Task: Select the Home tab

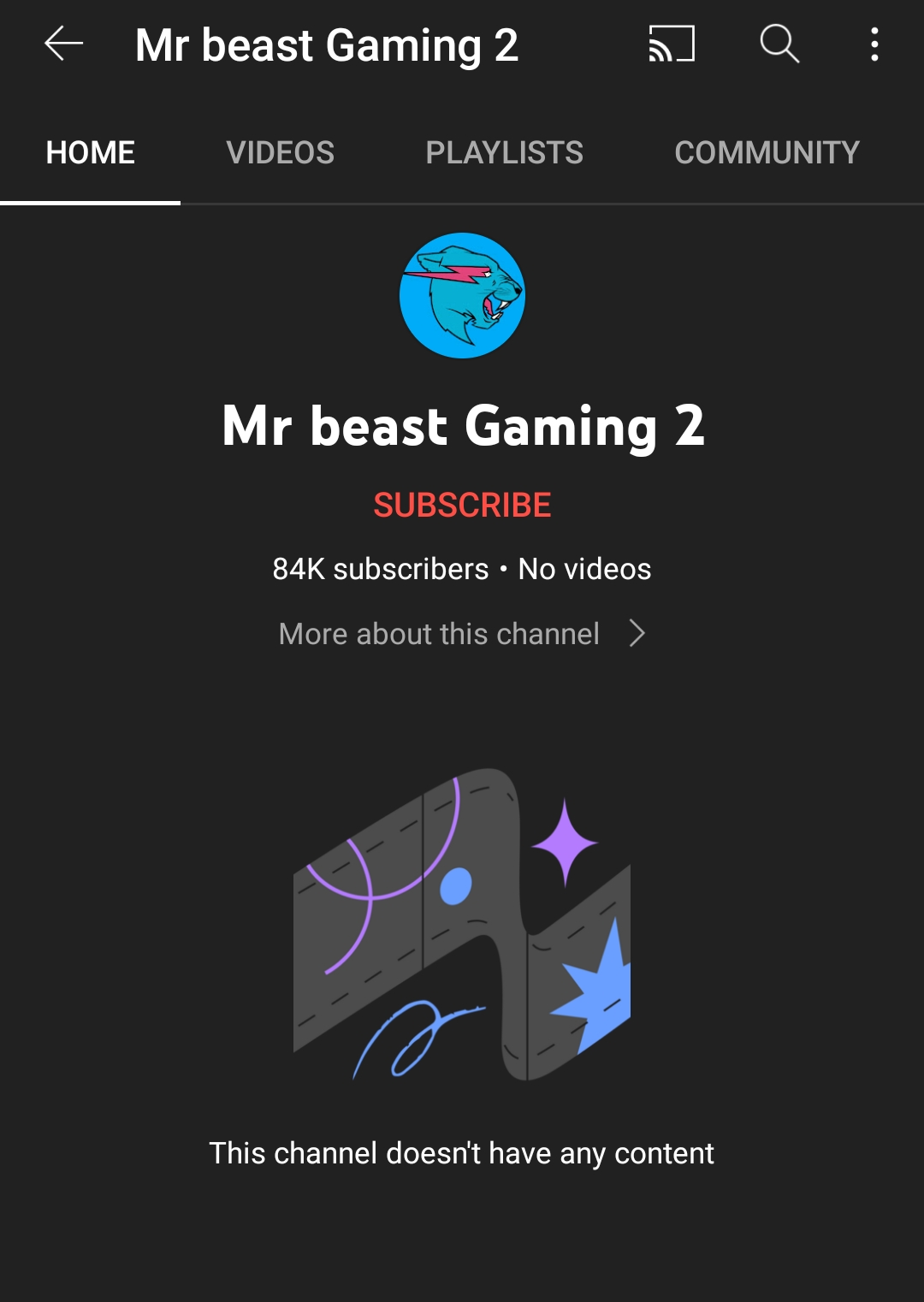Action: pyautogui.click(x=91, y=153)
